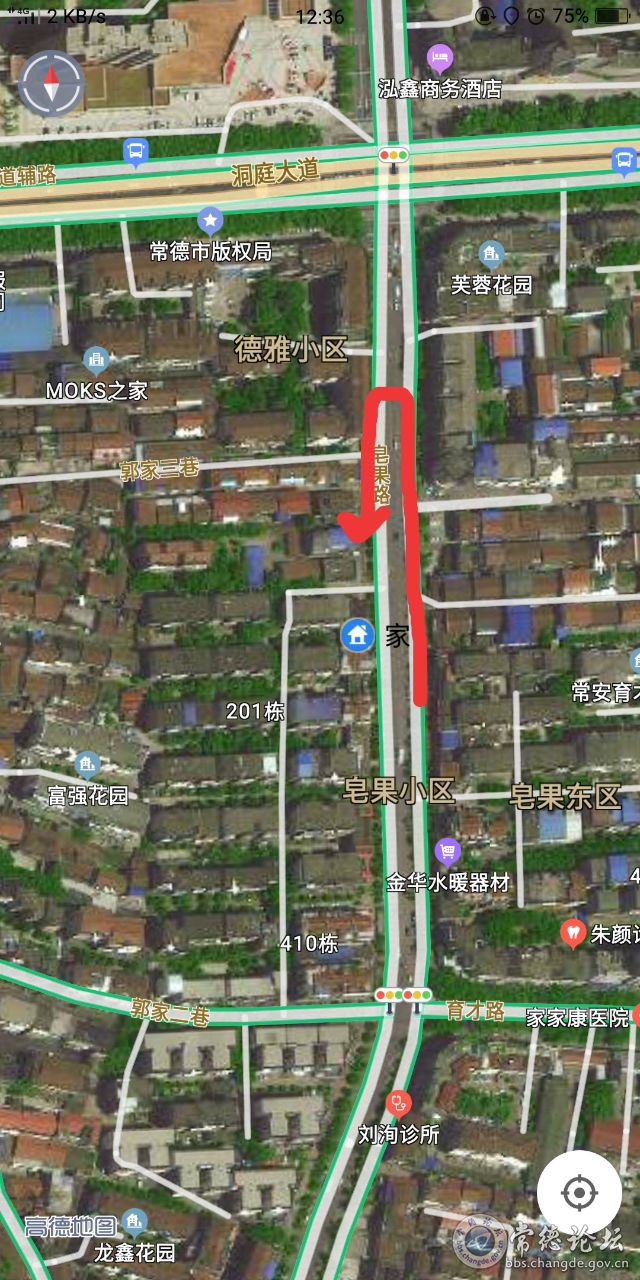Image resolution: width=640 pixels, height=1280 pixels.
Task: Open 龙鑫花园 place marker
Action: [135, 1222]
